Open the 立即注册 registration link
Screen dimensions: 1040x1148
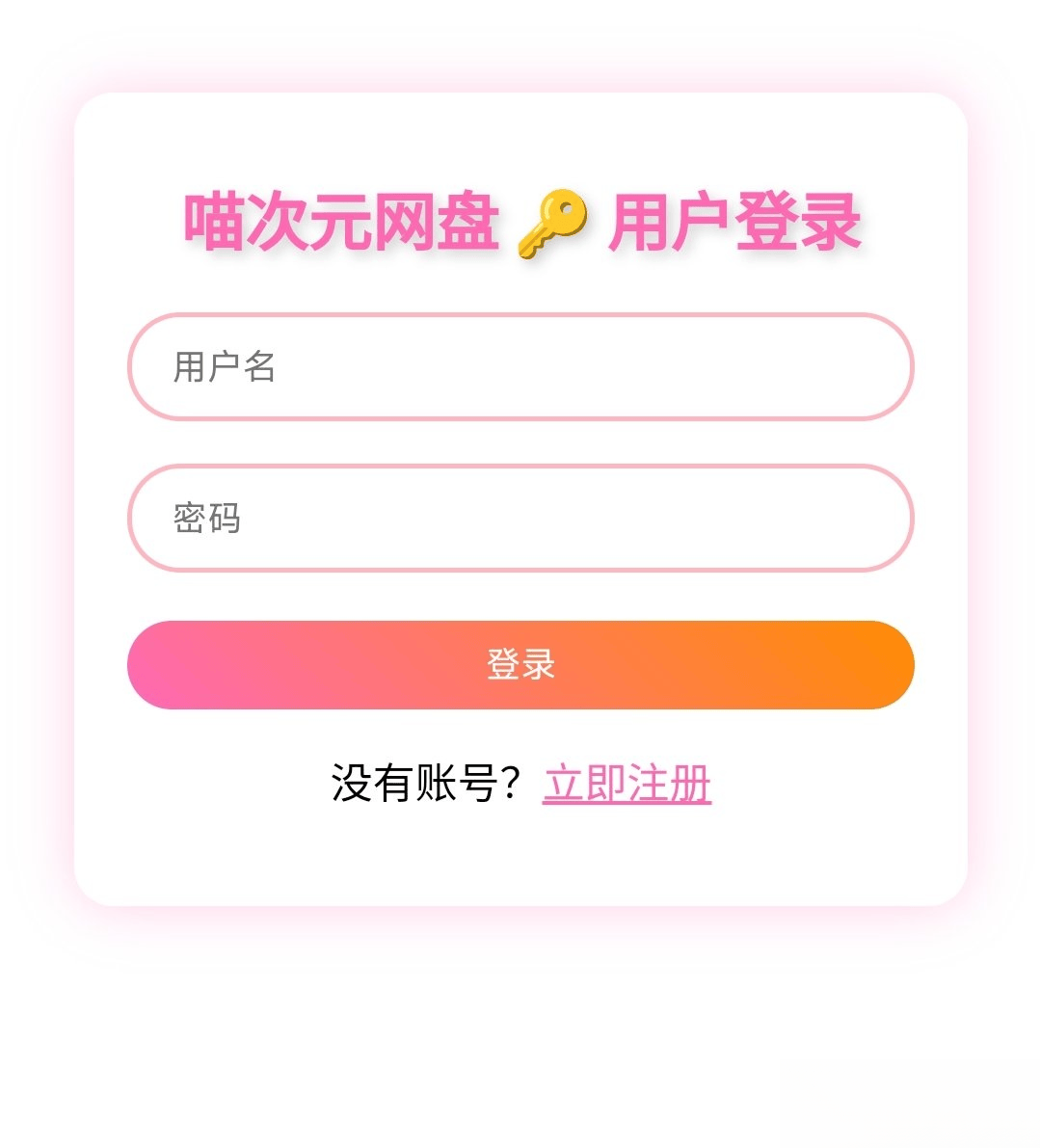[628, 783]
